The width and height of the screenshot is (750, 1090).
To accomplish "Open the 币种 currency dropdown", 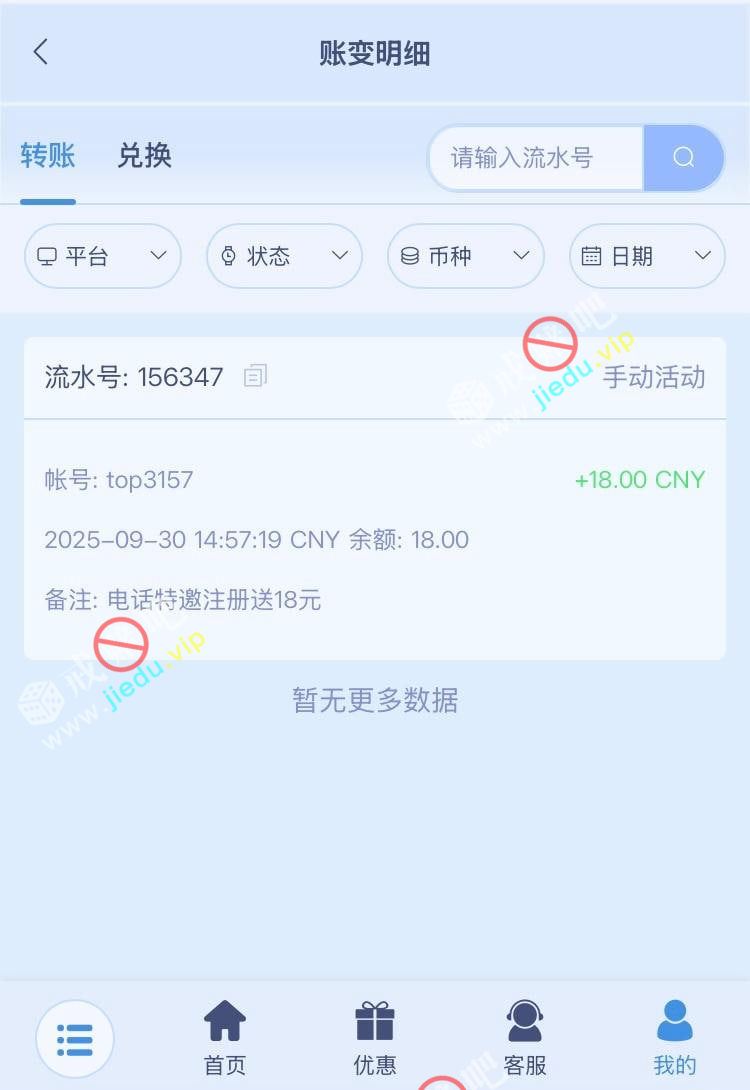I will (x=466, y=256).
